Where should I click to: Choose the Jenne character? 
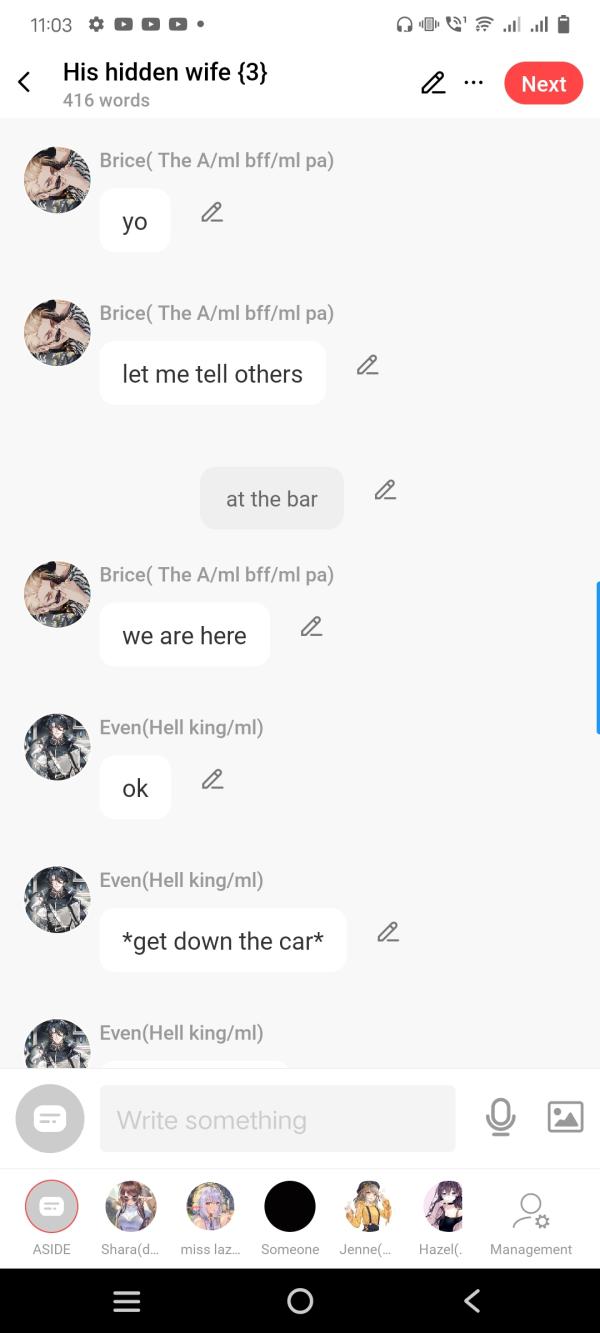coord(369,1206)
